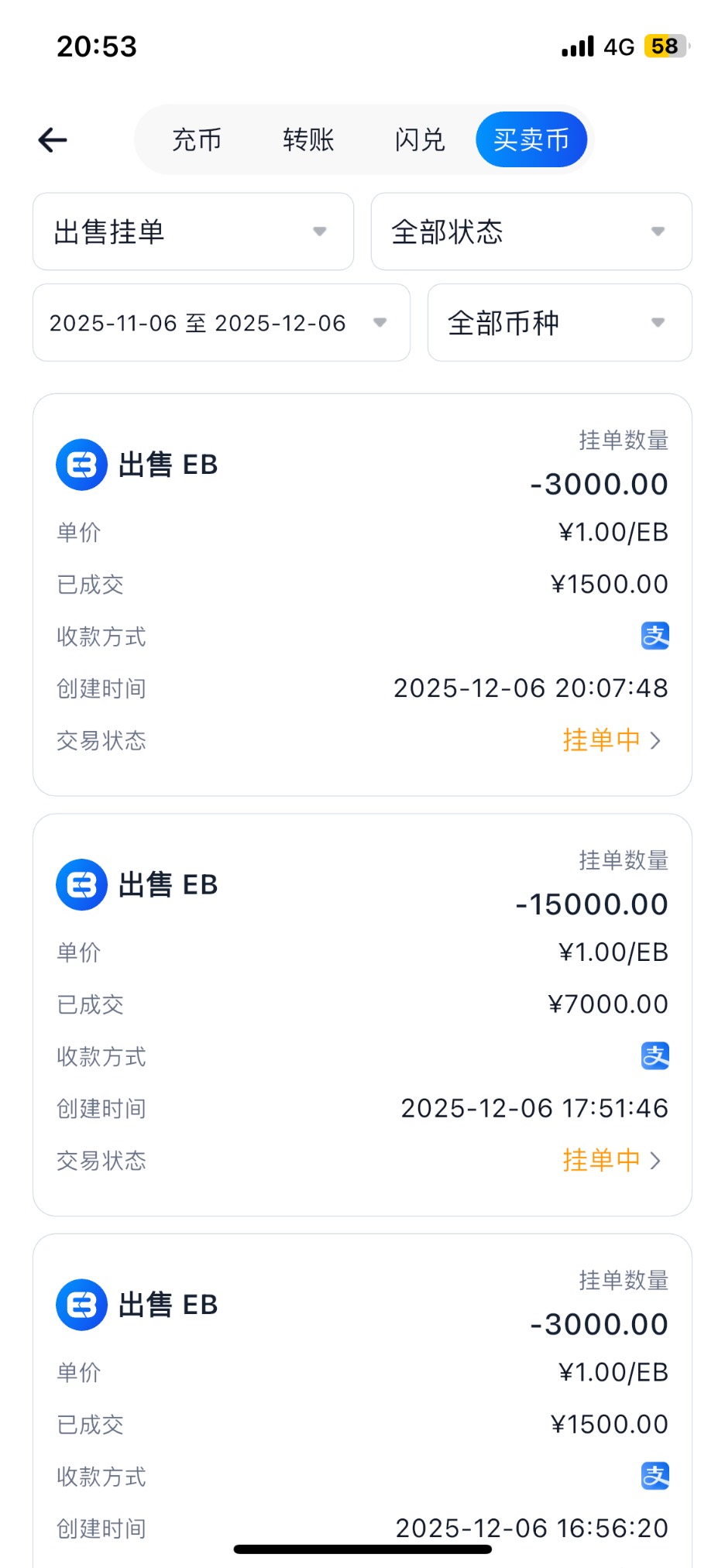The height and width of the screenshot is (1568, 725).
Task: Select the 转账 tab
Action: click(x=308, y=139)
